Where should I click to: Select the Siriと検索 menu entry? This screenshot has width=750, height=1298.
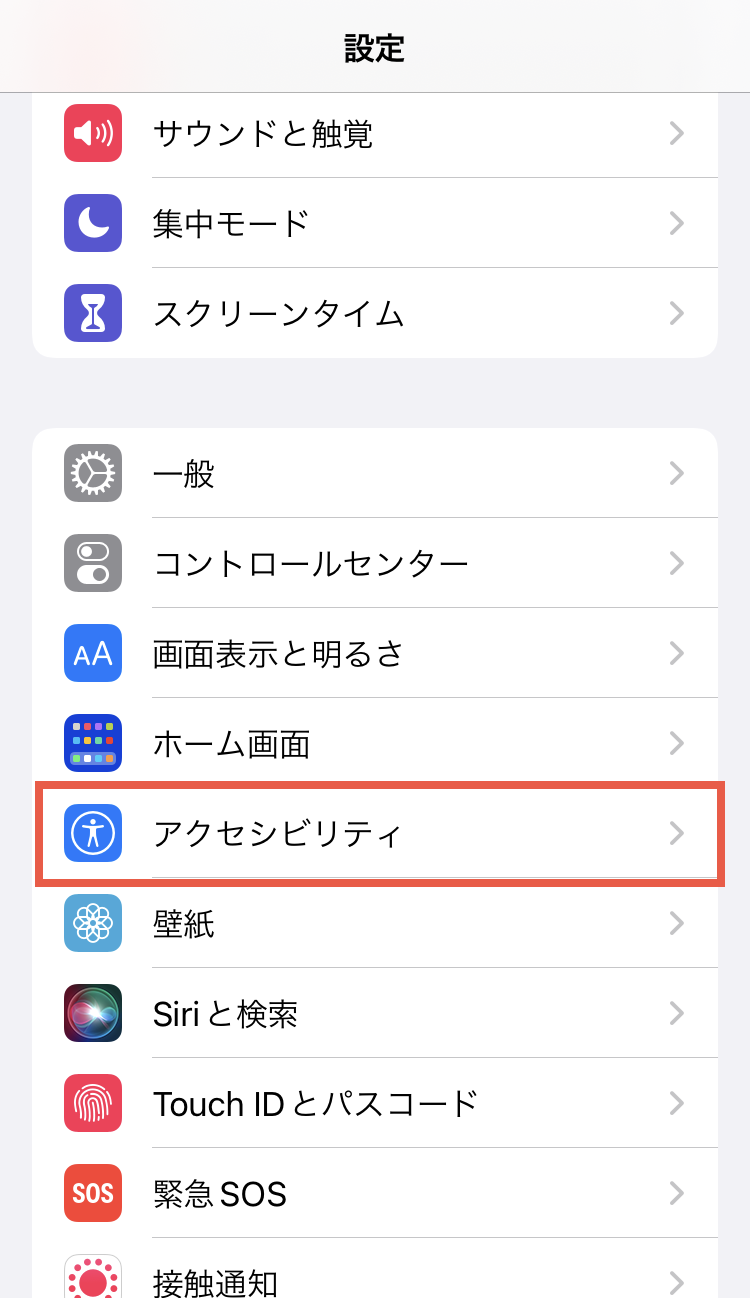(x=375, y=1013)
